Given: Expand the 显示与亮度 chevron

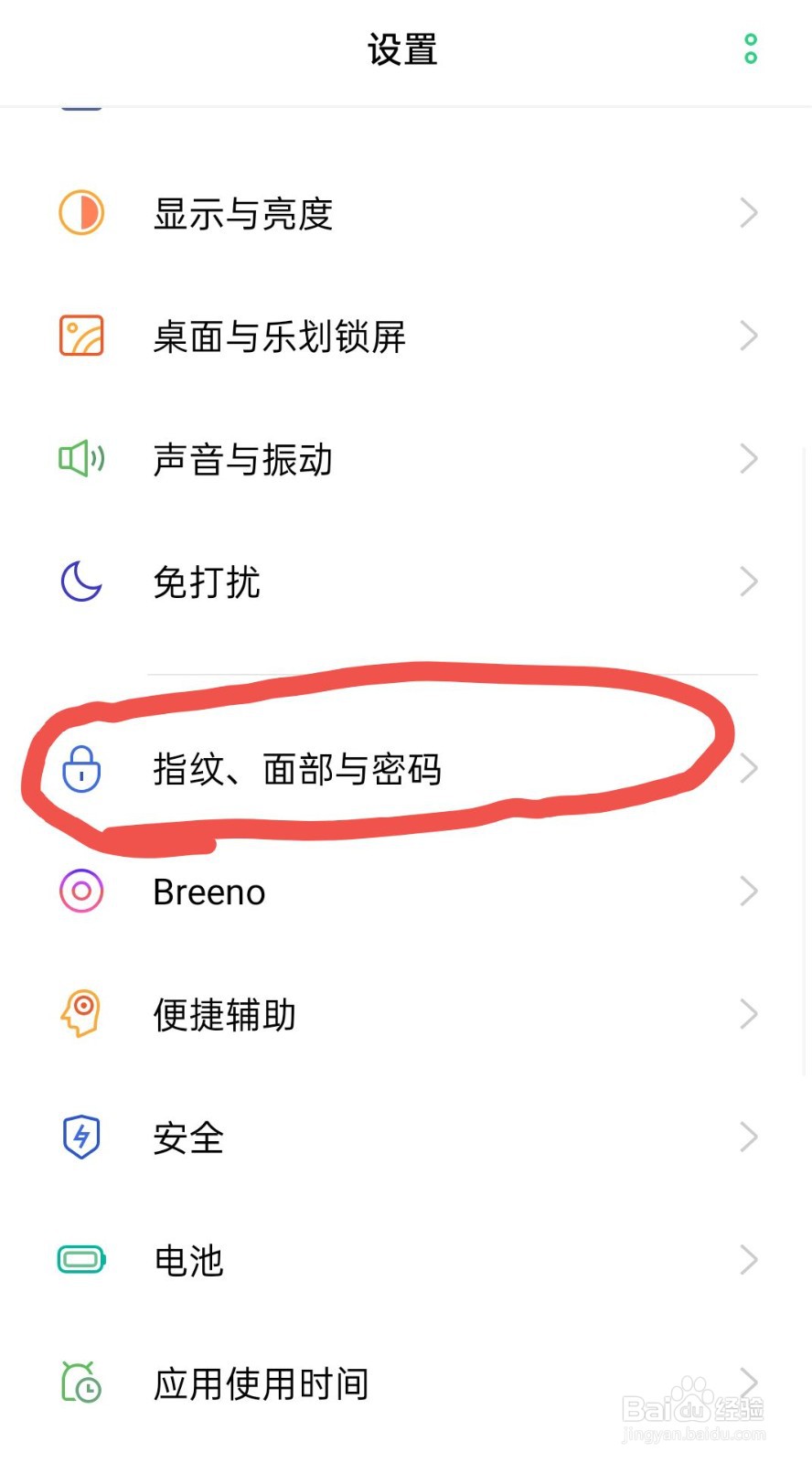Looking at the screenshot, I should click(x=749, y=213).
